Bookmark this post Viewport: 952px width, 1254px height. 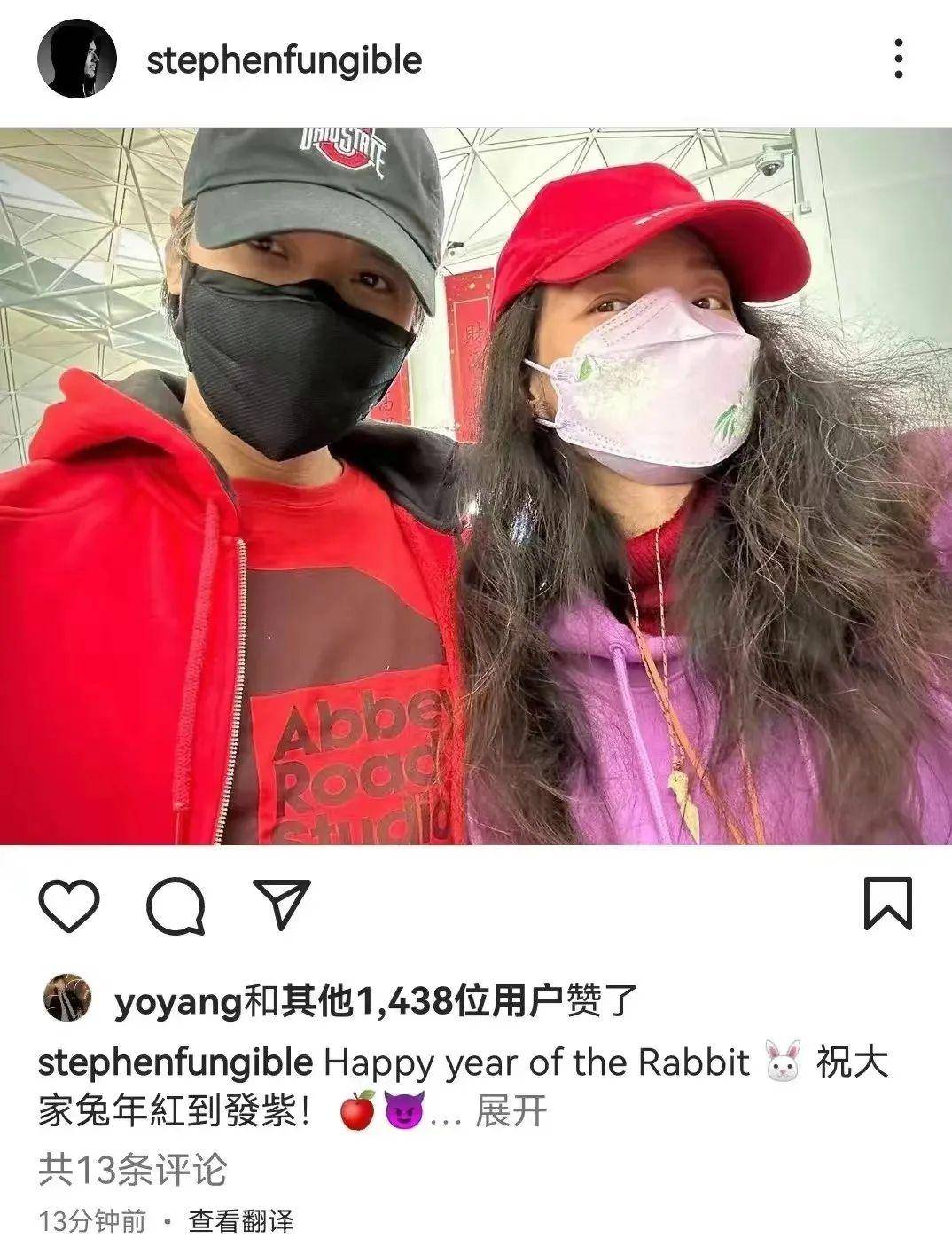point(888,904)
